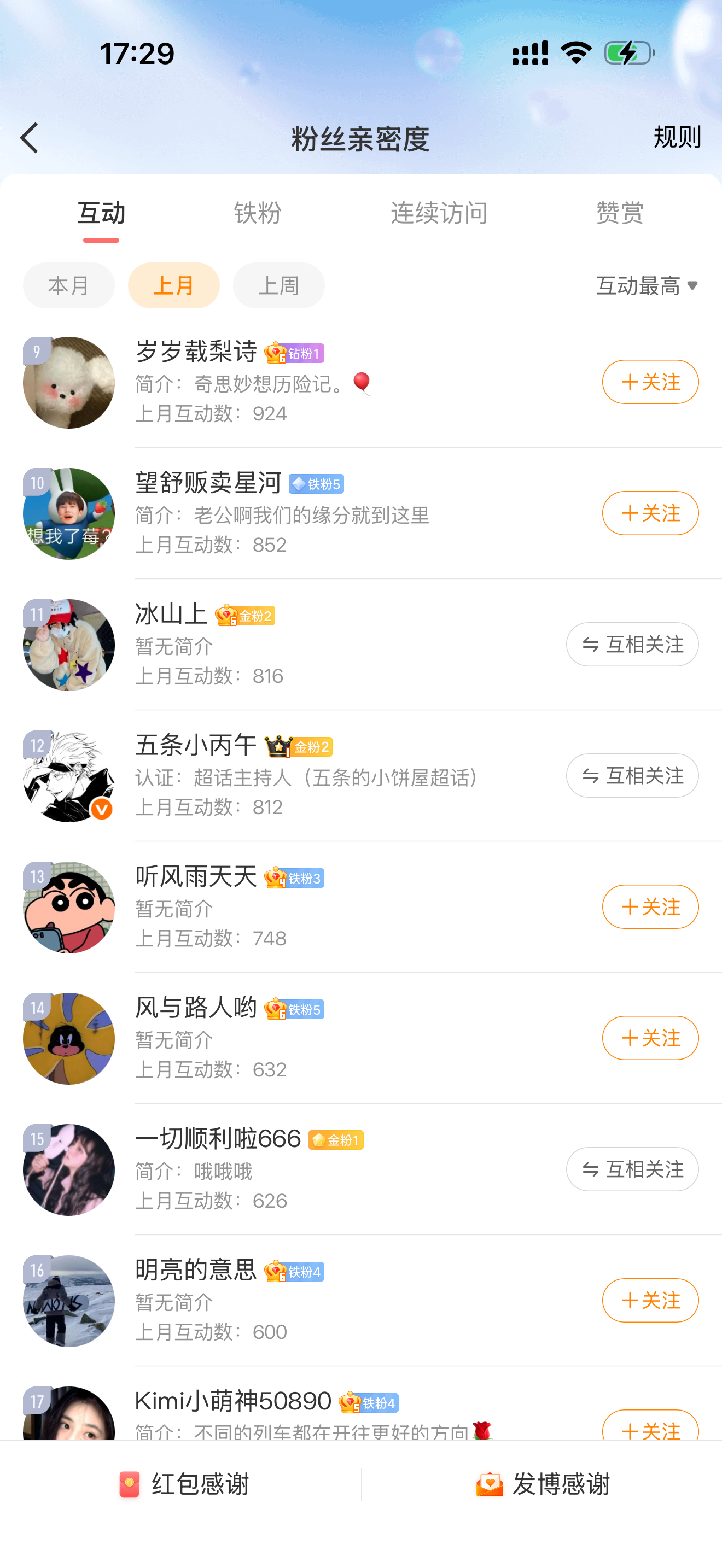The width and height of the screenshot is (722, 1568).
Task: Open the 连续访问 tab
Action: (439, 213)
